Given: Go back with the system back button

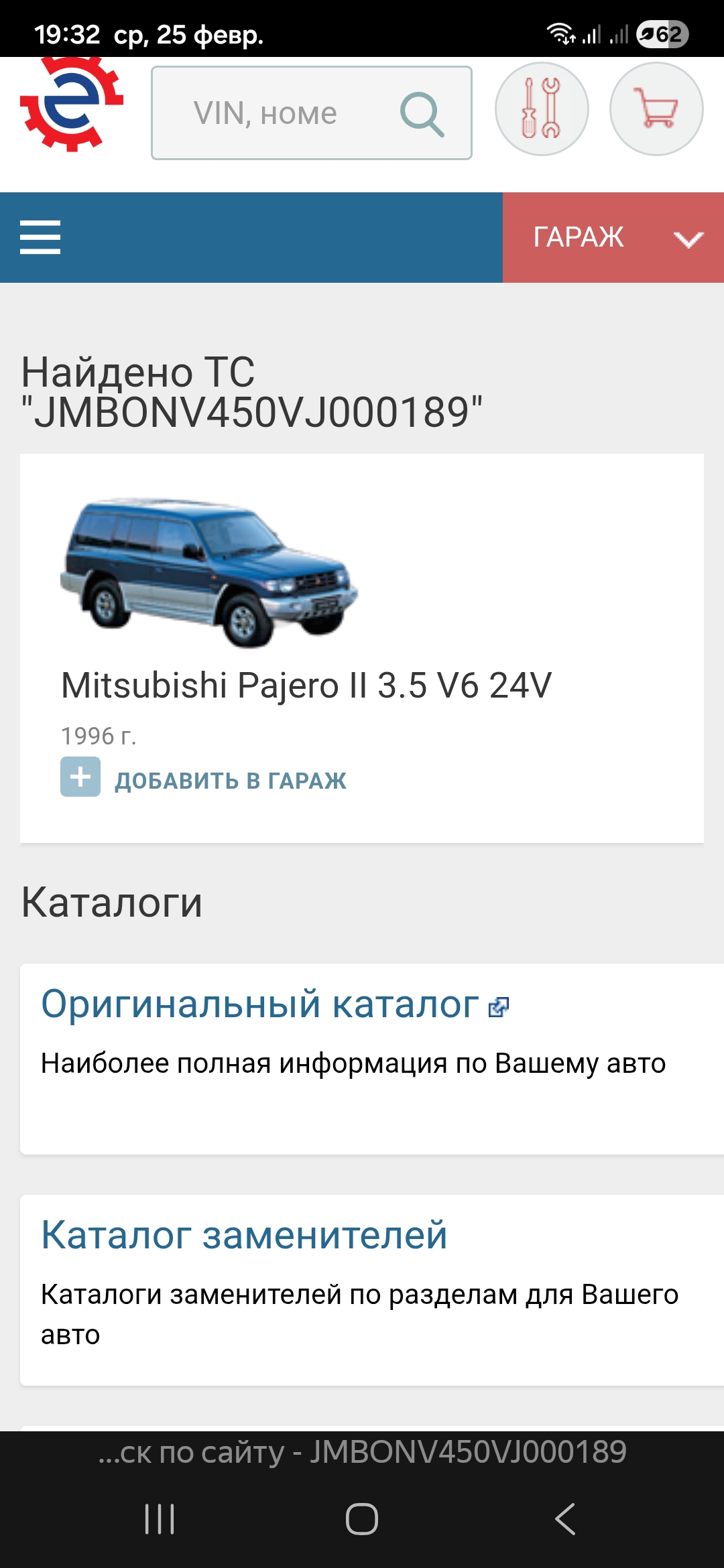Looking at the screenshot, I should pos(564,1518).
